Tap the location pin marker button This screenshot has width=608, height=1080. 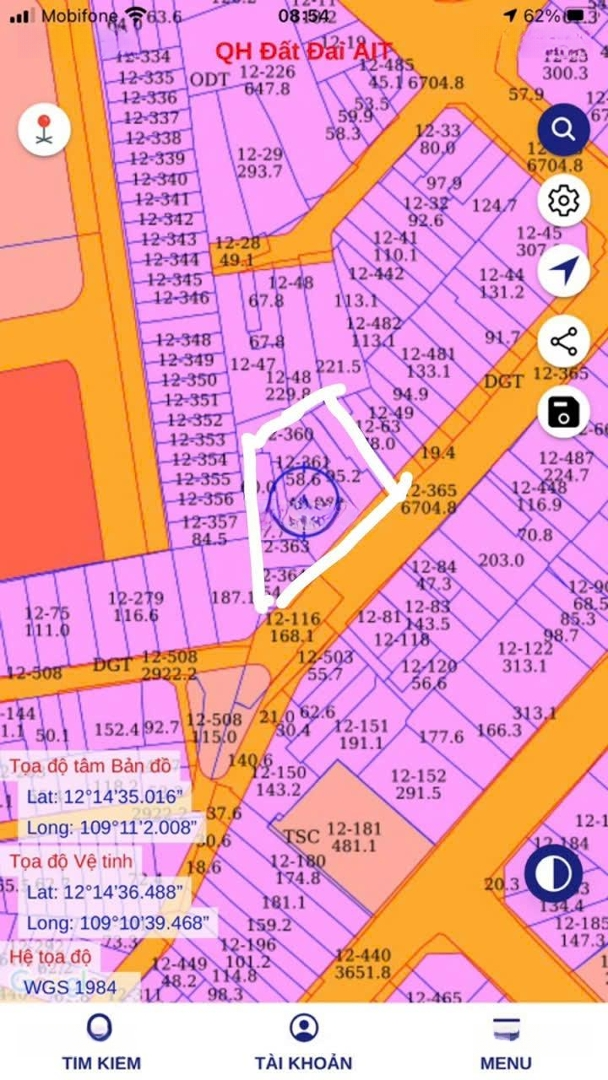[x=44, y=129]
